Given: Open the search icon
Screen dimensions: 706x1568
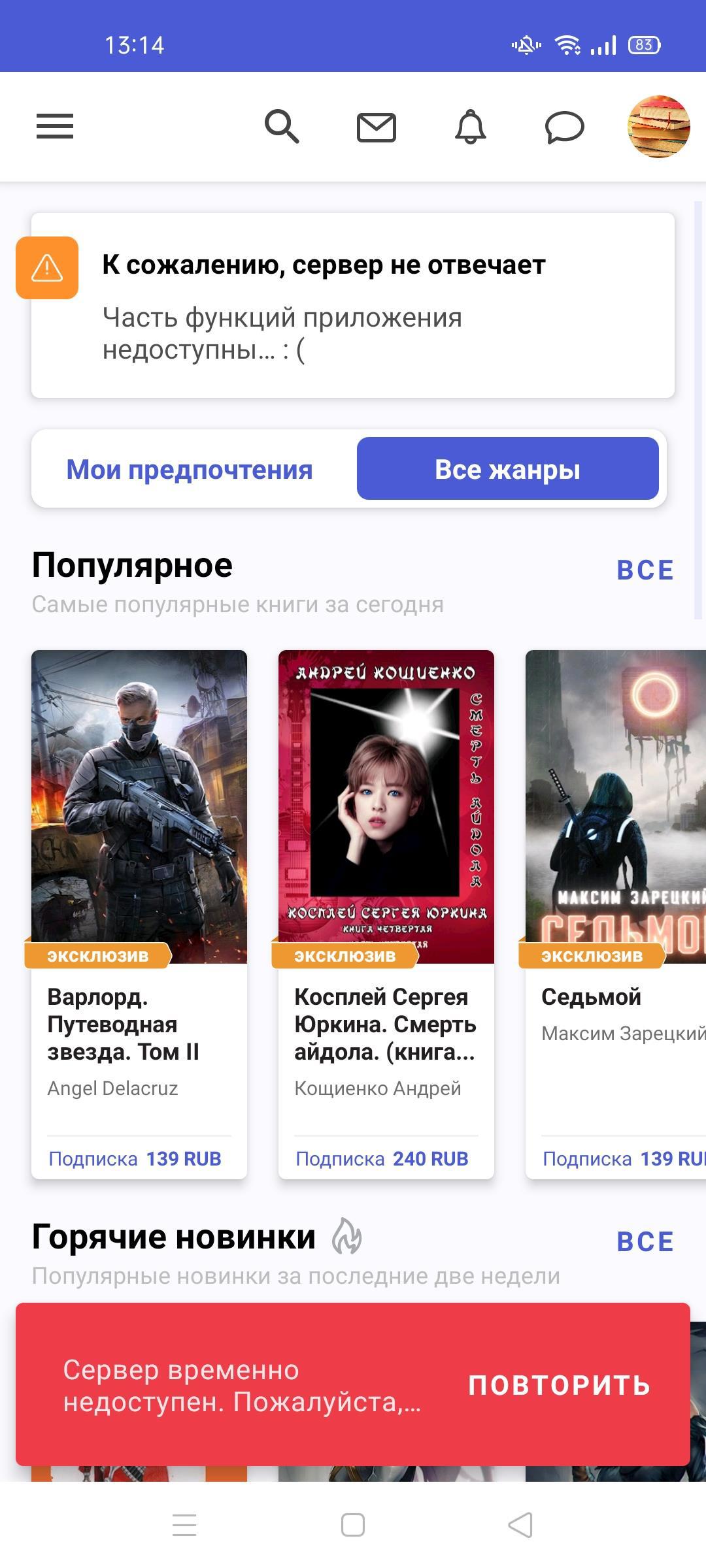Looking at the screenshot, I should pos(282,126).
